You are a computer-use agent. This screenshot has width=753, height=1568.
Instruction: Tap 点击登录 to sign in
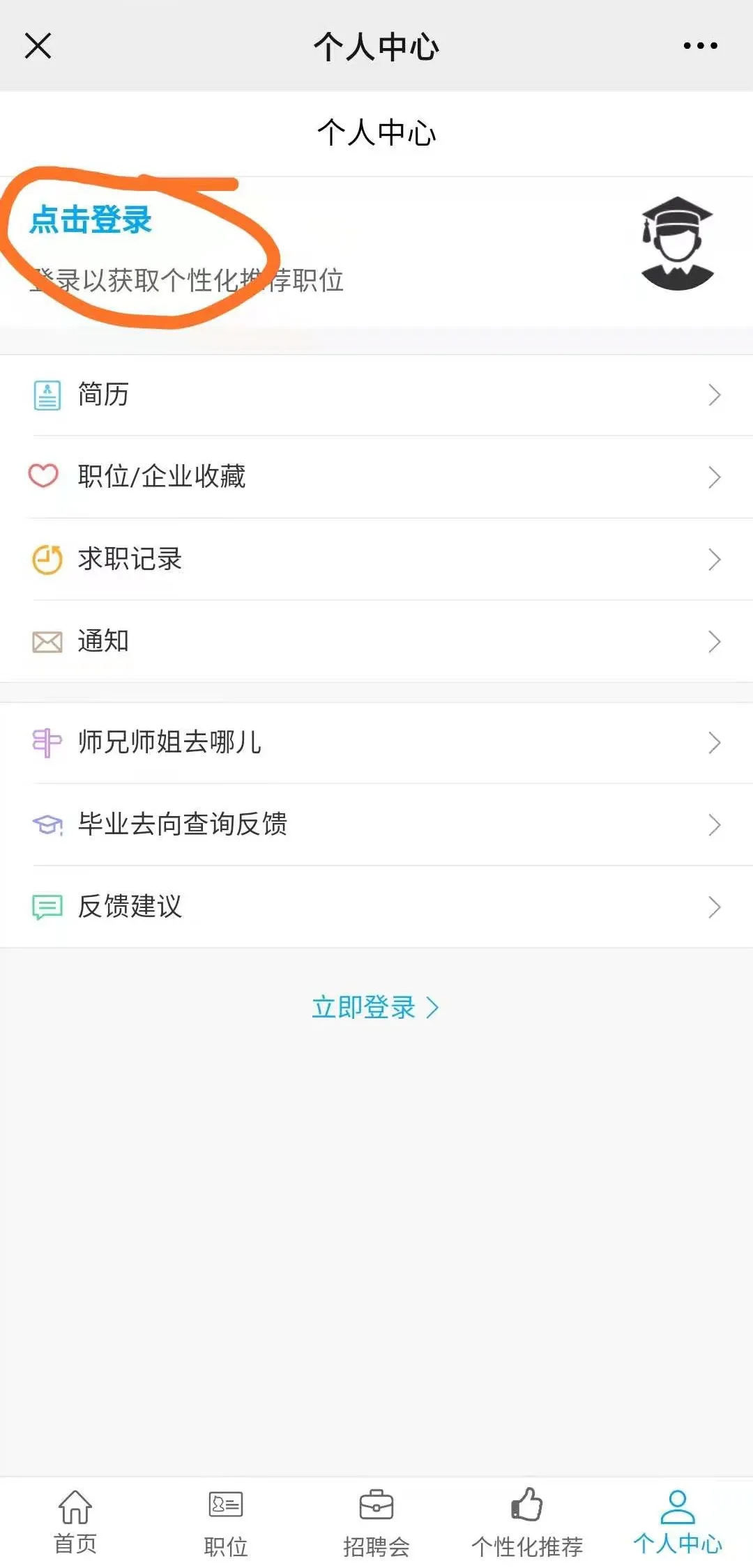[x=91, y=220]
